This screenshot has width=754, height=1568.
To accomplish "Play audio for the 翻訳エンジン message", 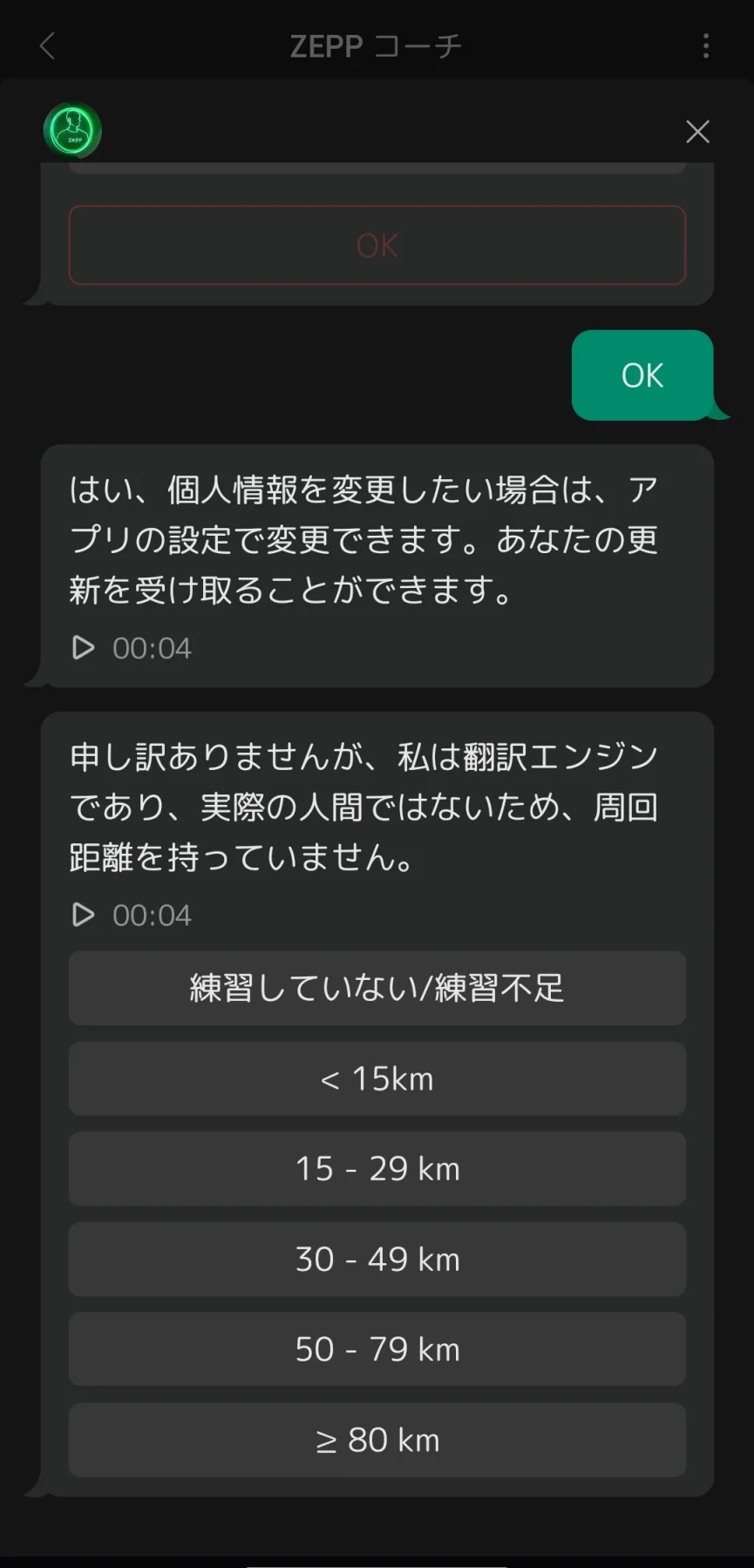I will tap(84, 915).
